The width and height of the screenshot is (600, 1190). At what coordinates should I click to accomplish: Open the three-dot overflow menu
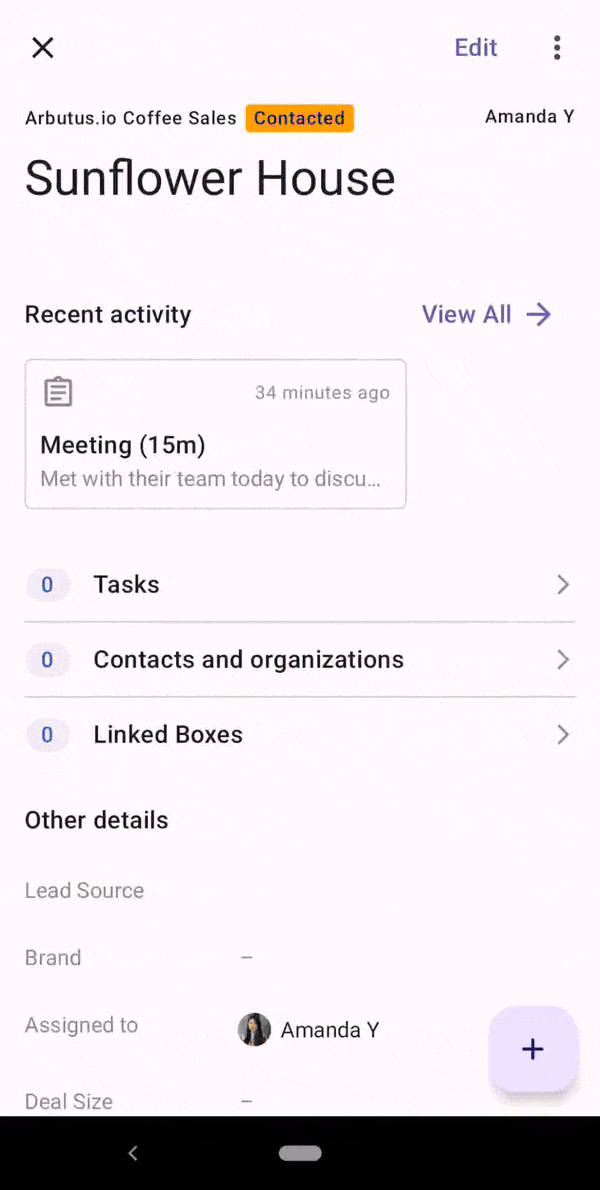coord(557,48)
